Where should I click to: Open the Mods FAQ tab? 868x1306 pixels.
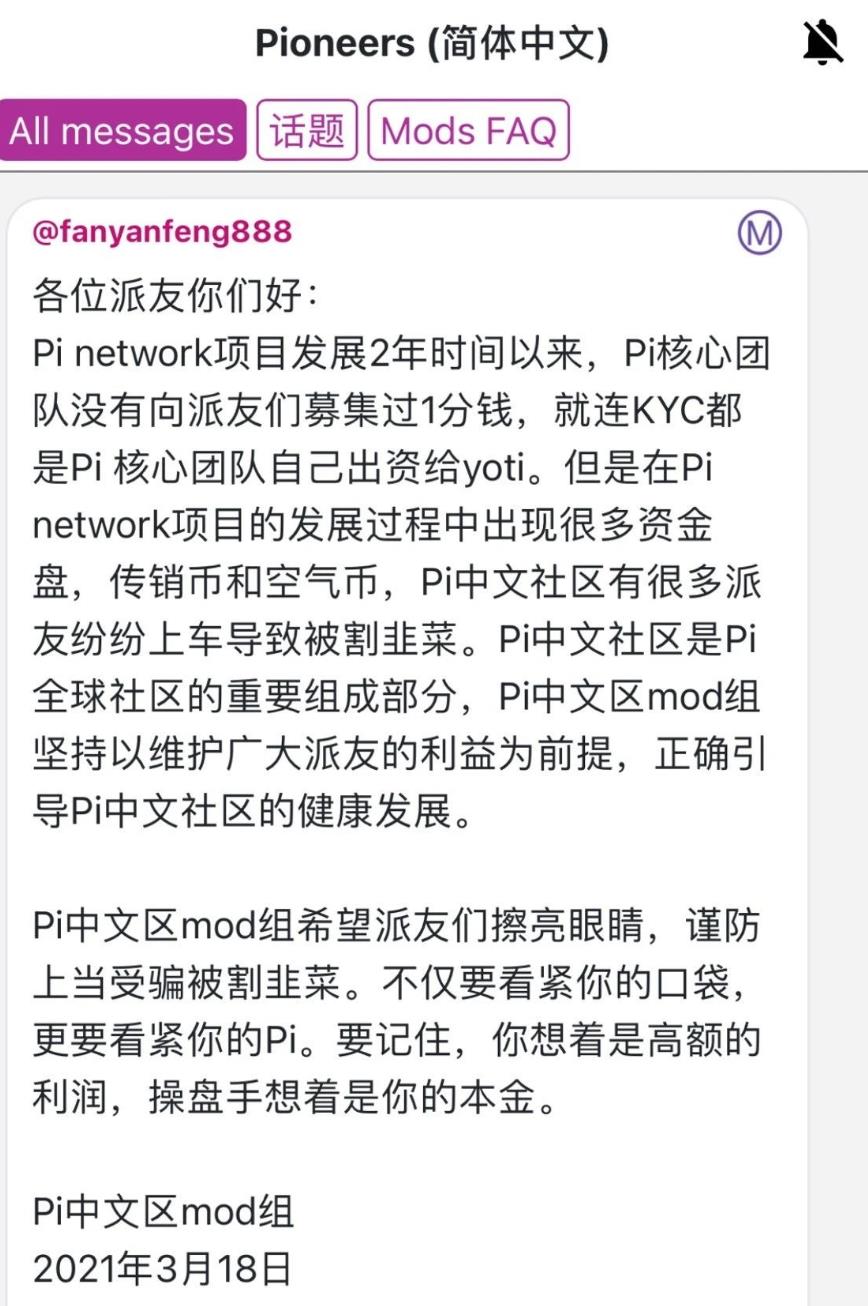coord(468,130)
